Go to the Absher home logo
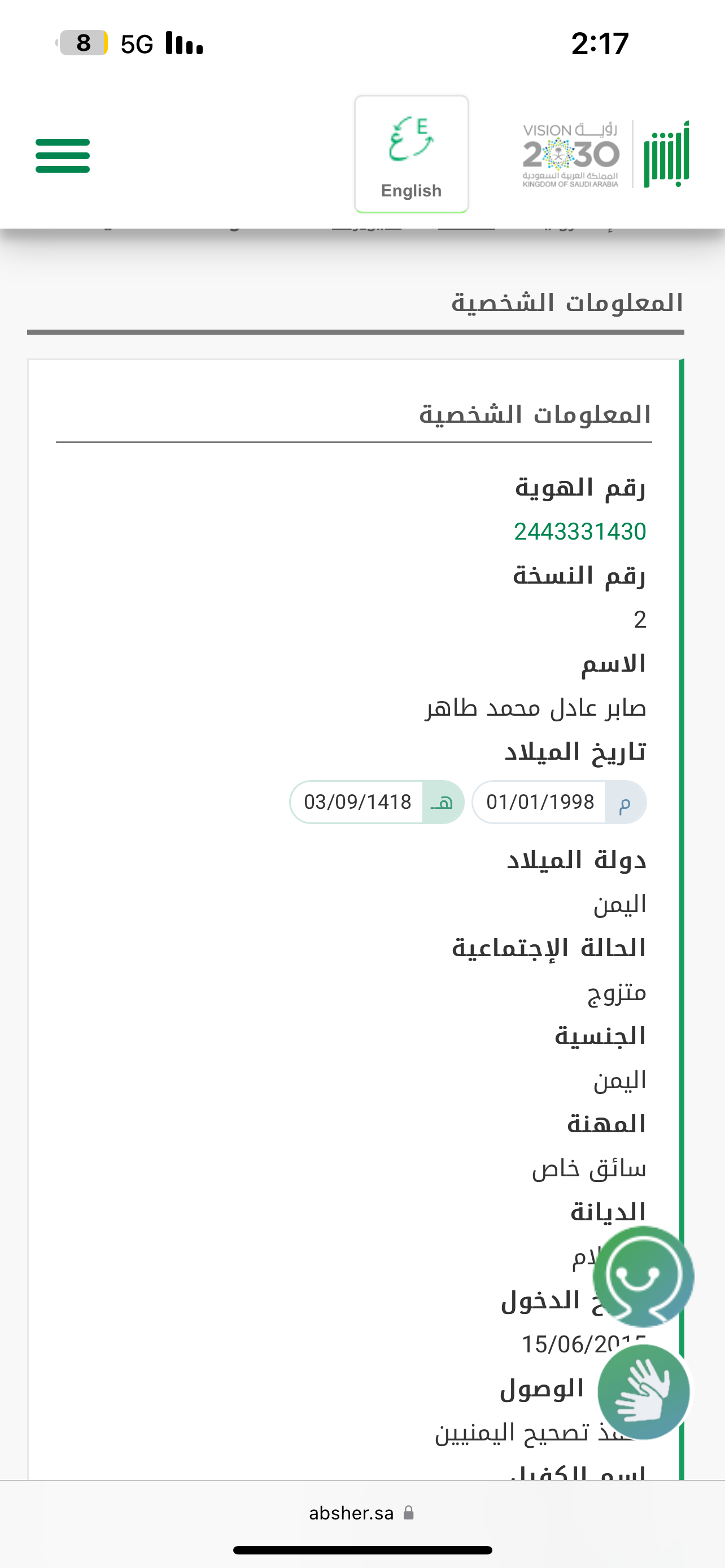 point(667,155)
